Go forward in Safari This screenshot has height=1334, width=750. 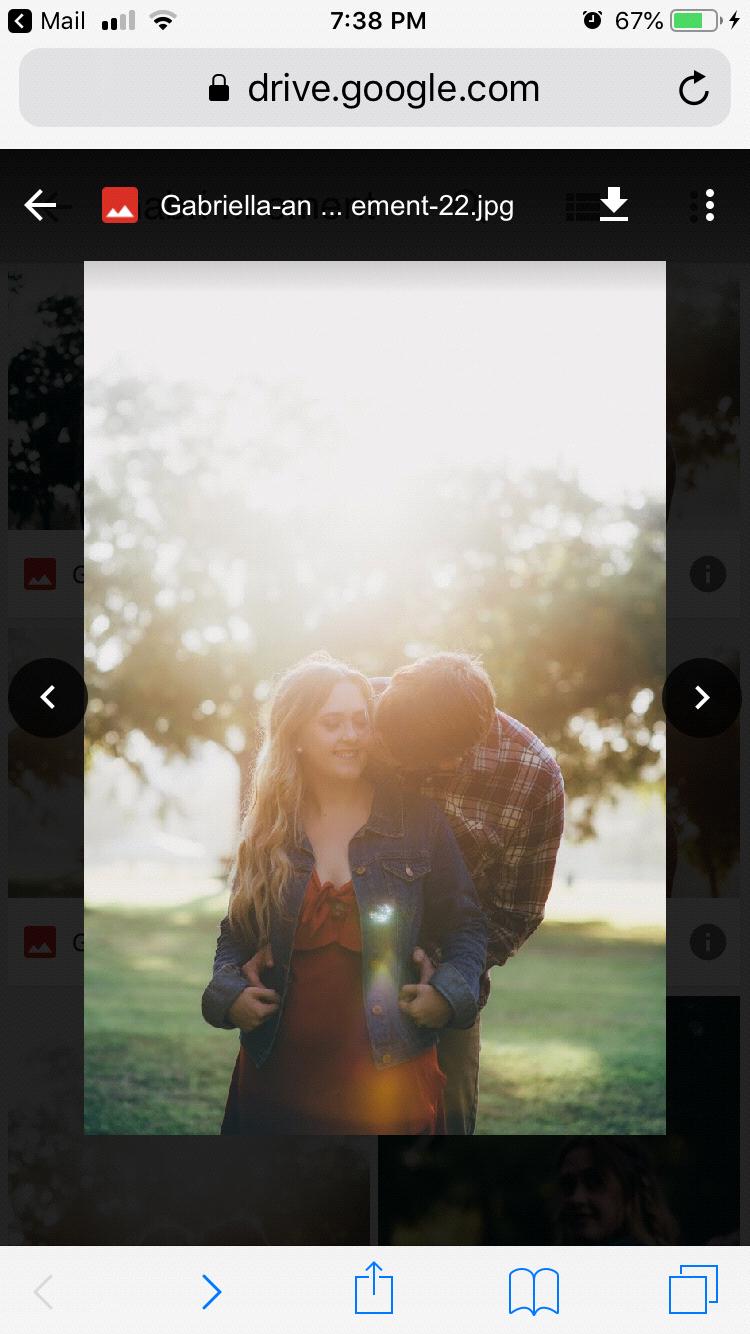click(211, 1292)
